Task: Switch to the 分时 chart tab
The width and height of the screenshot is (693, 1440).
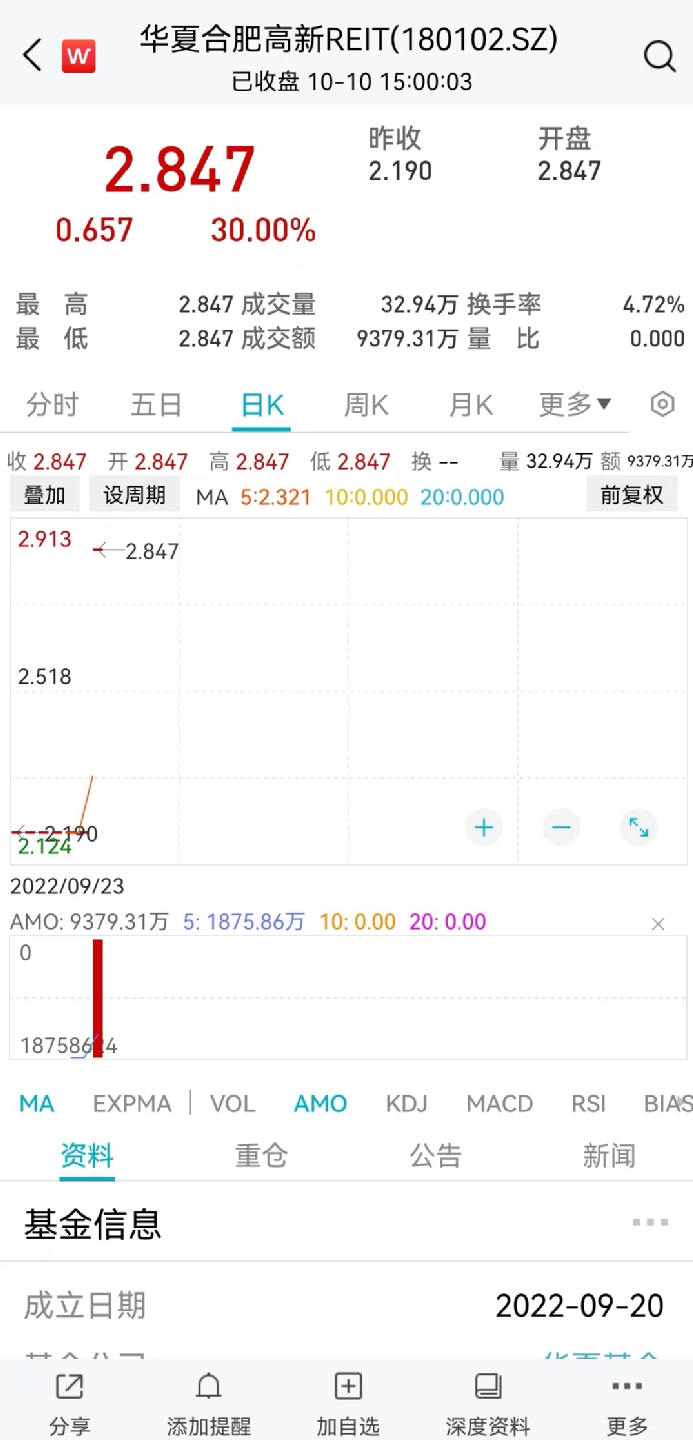Action: [x=52, y=405]
